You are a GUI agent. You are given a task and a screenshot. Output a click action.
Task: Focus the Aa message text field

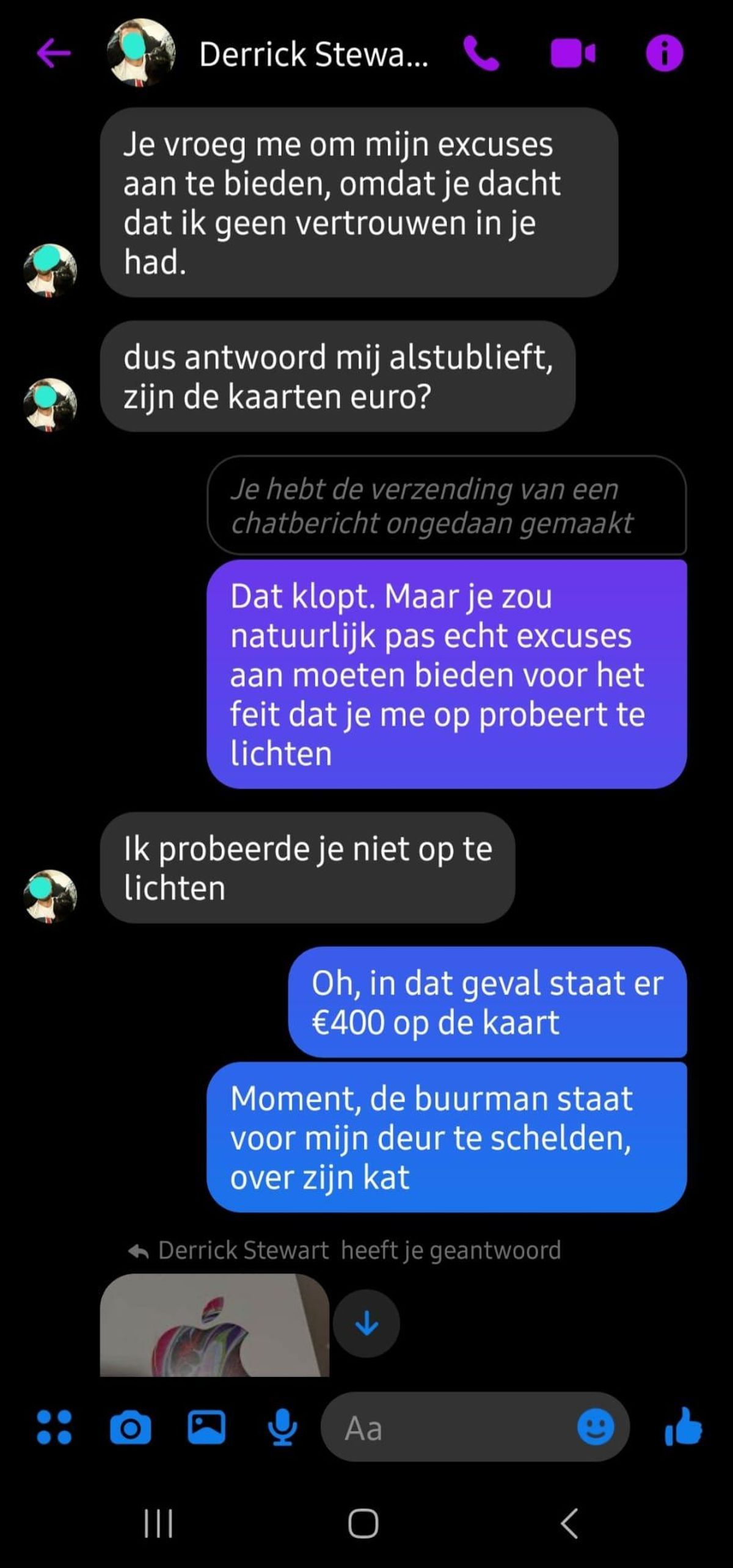click(x=452, y=1427)
